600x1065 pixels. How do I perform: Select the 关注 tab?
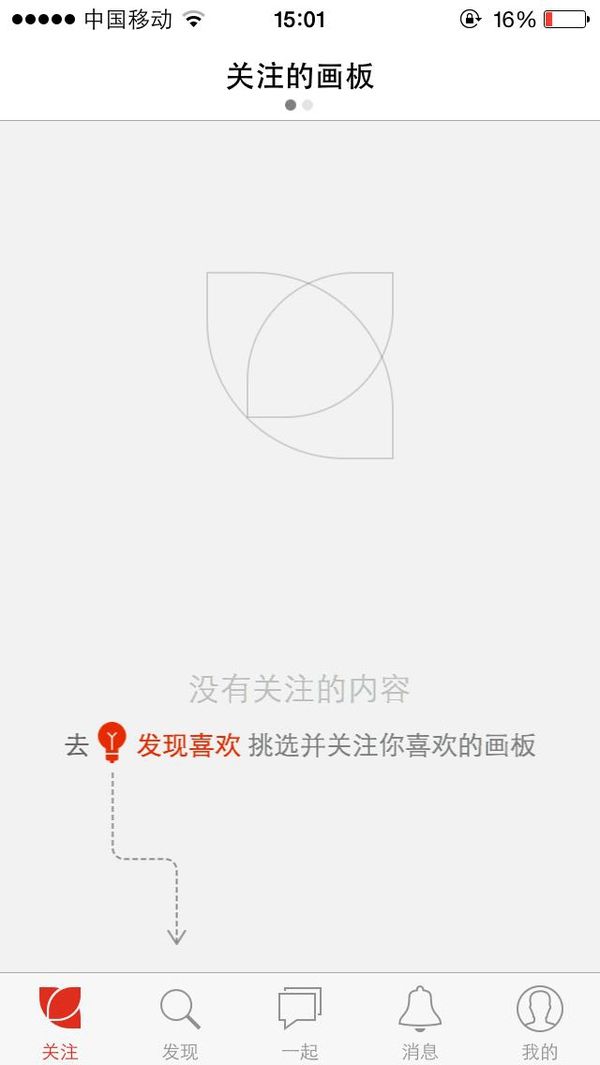pyautogui.click(x=60, y=1021)
